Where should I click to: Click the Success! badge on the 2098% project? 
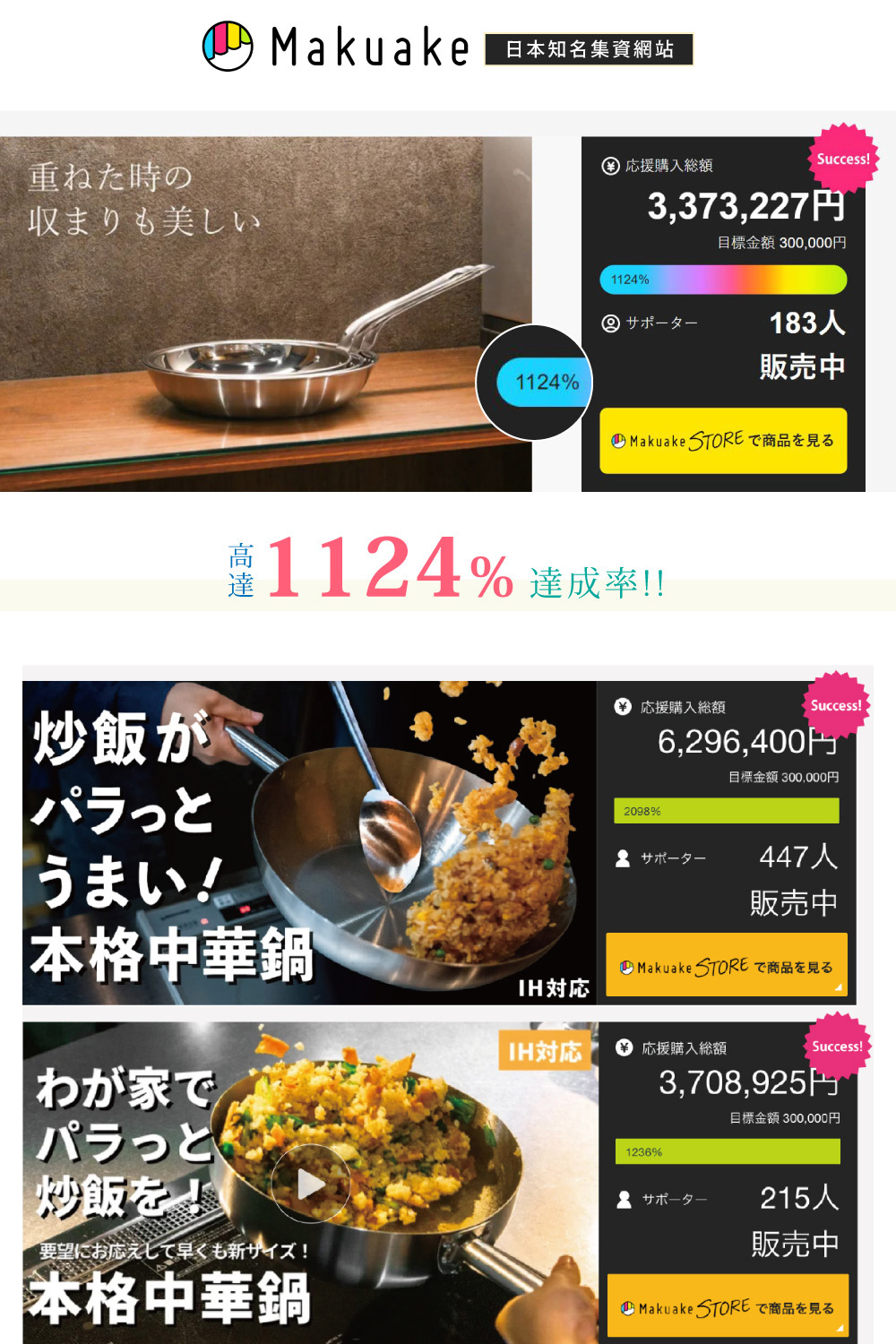[x=835, y=706]
